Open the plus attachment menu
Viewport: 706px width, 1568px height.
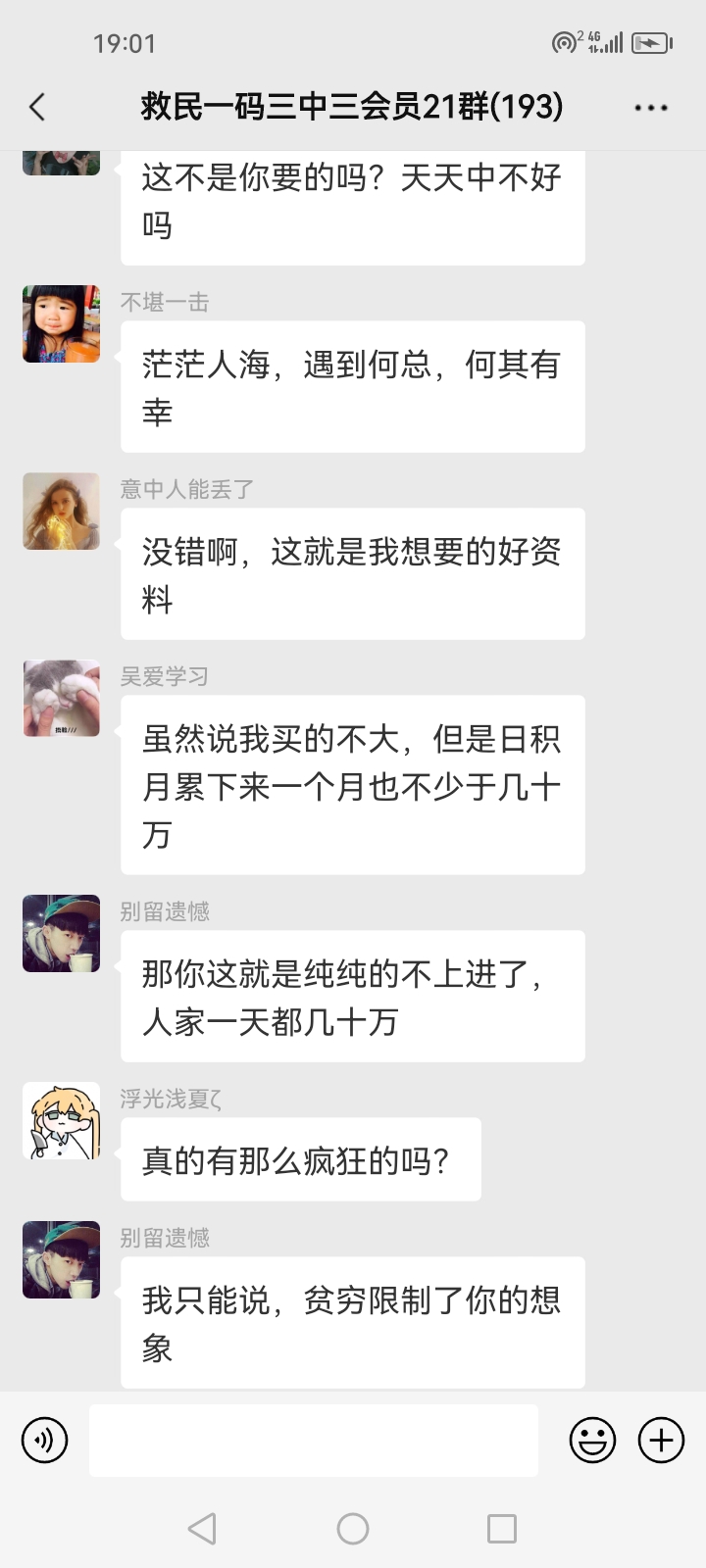[x=662, y=1441]
